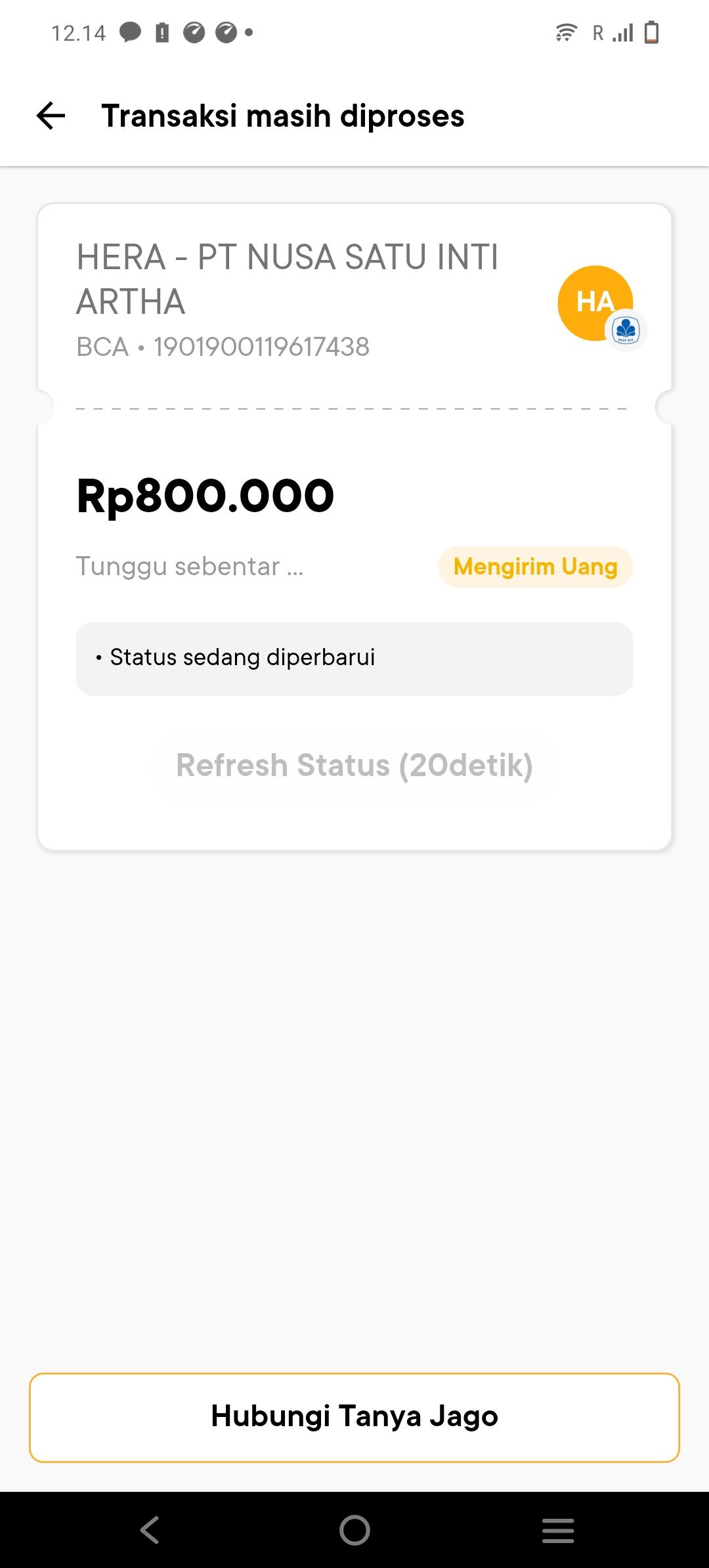Viewport: 709px width, 1568px height.
Task: Open the system recent apps menu
Action: pyautogui.click(x=558, y=1530)
